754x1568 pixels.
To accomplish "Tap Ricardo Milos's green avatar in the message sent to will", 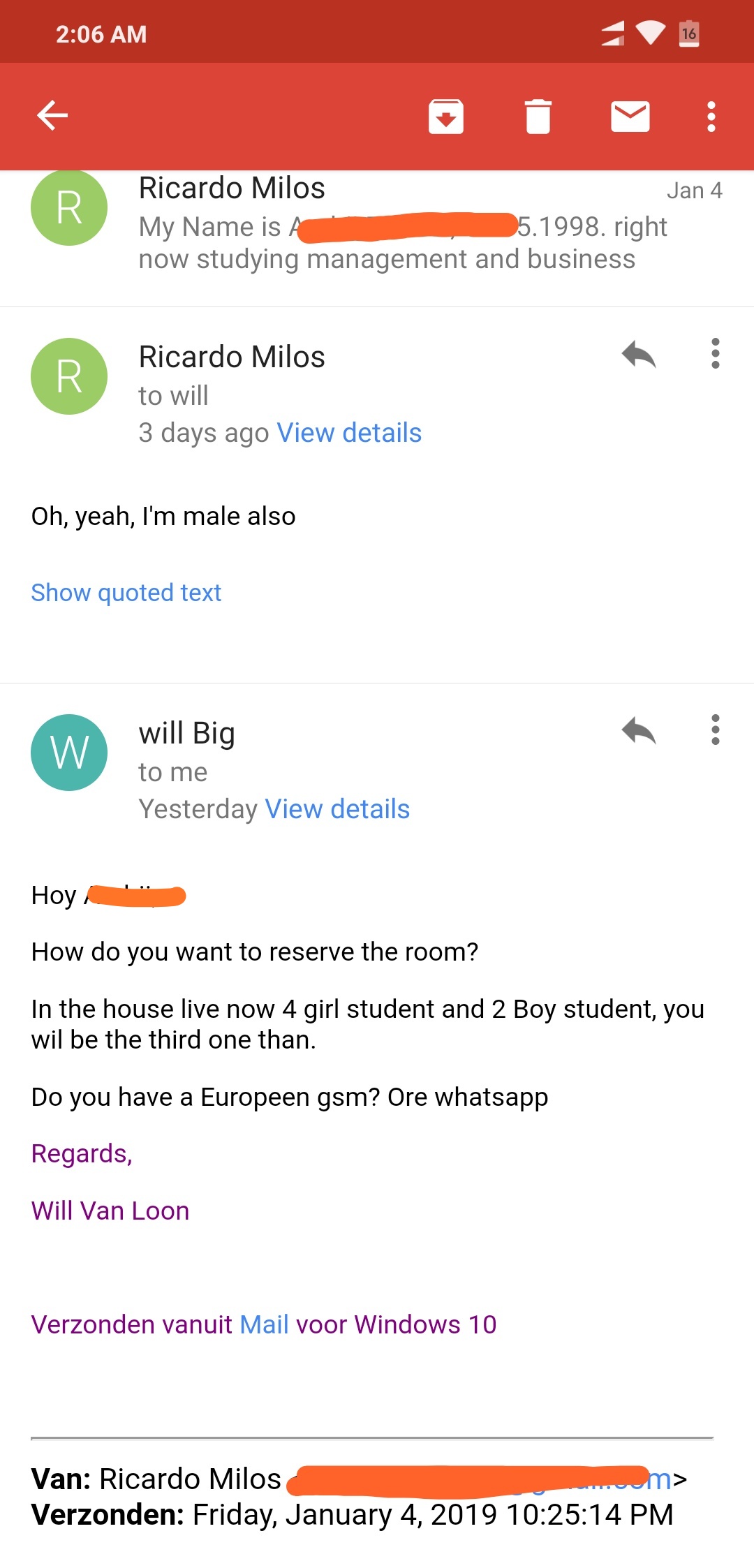I will (x=69, y=376).
